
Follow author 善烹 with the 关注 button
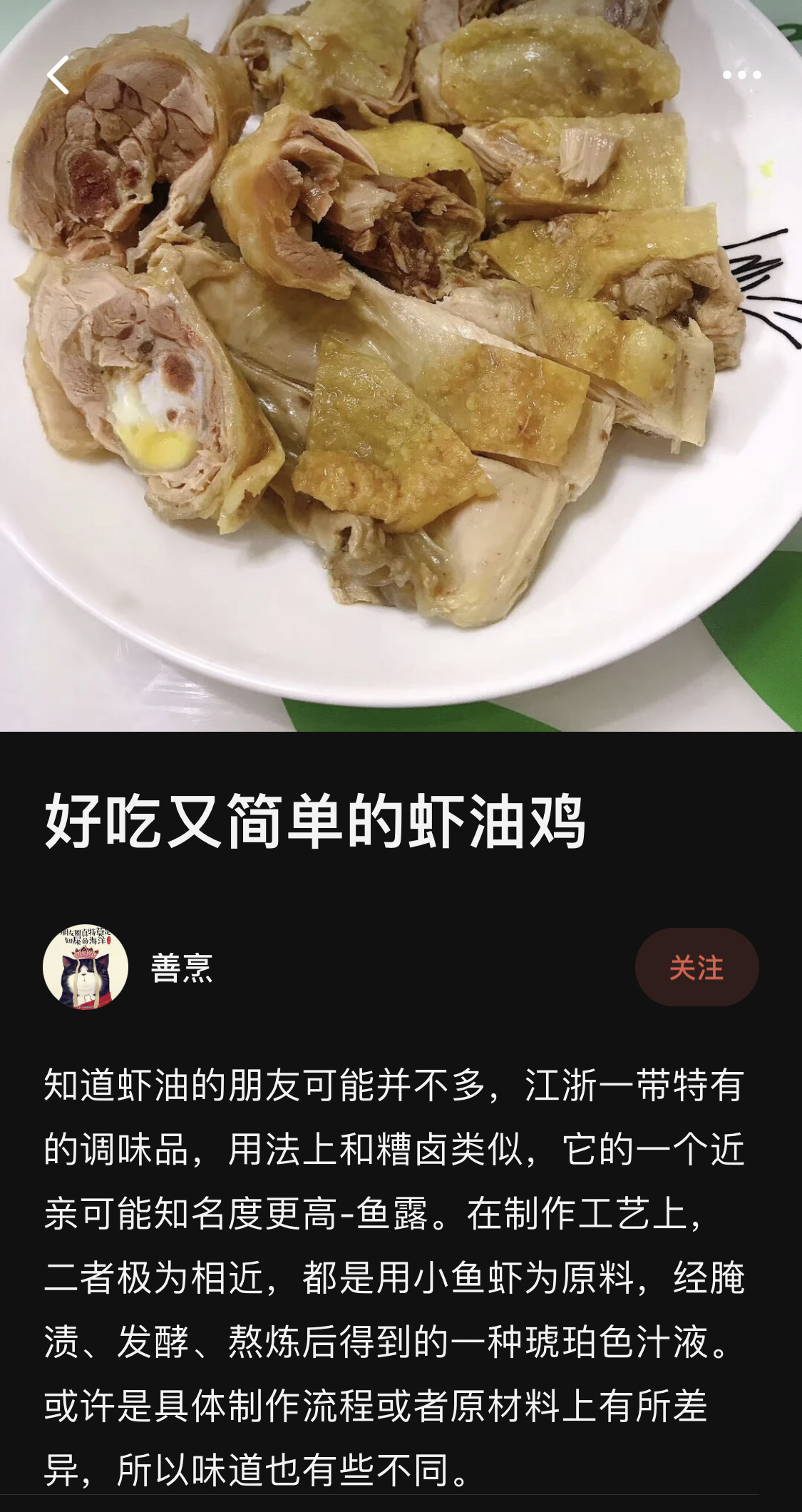pyautogui.click(x=696, y=967)
